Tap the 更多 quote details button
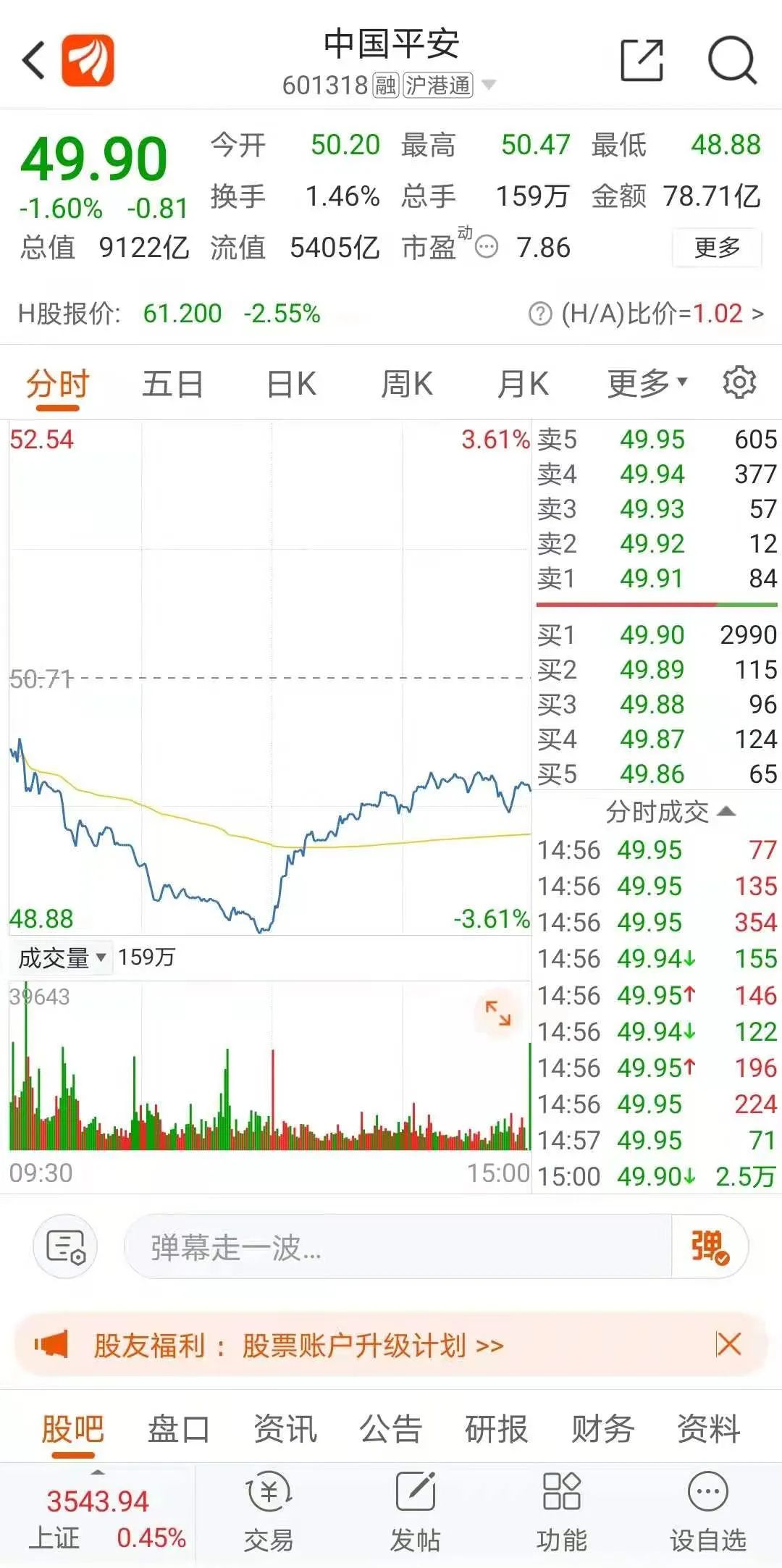782x1568 pixels. click(x=717, y=248)
